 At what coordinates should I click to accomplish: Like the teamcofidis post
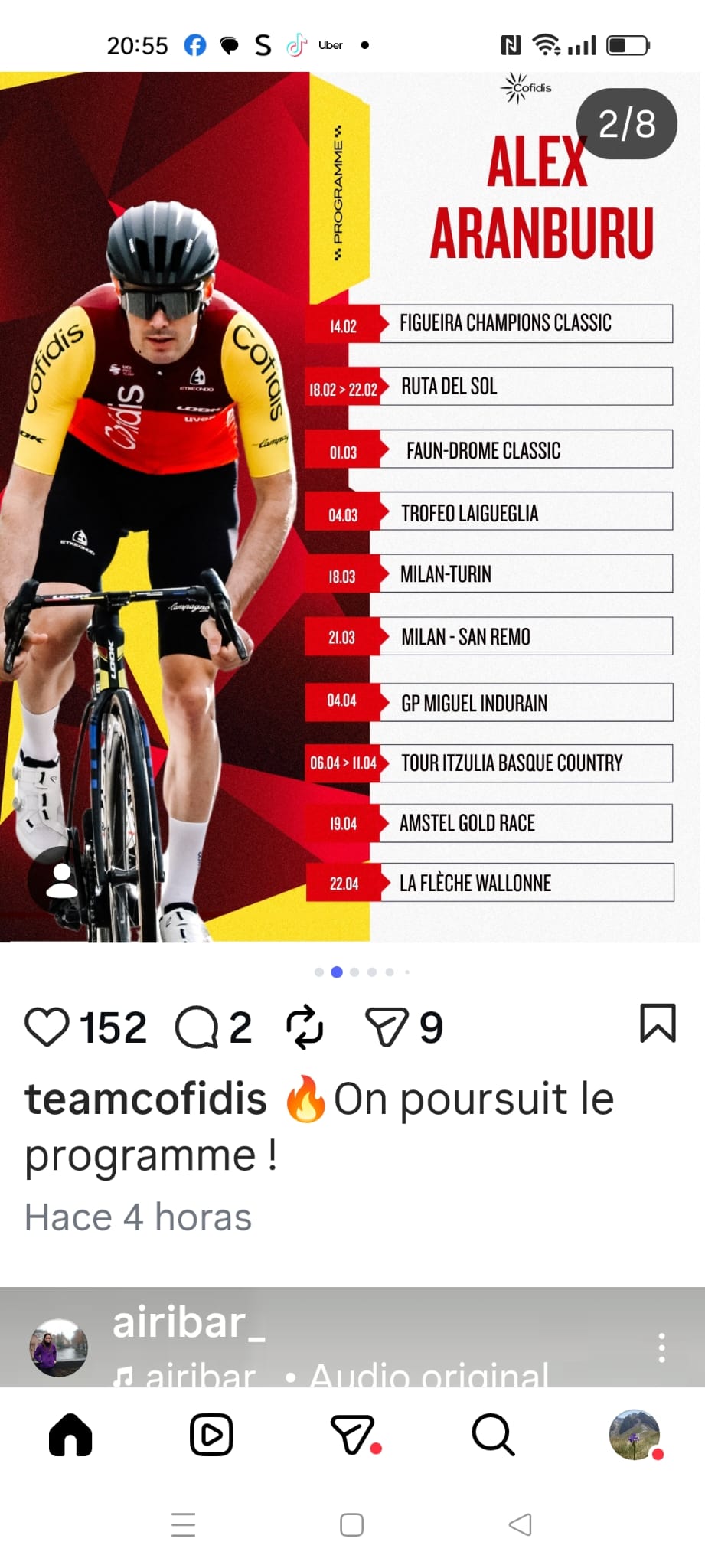click(x=47, y=1027)
